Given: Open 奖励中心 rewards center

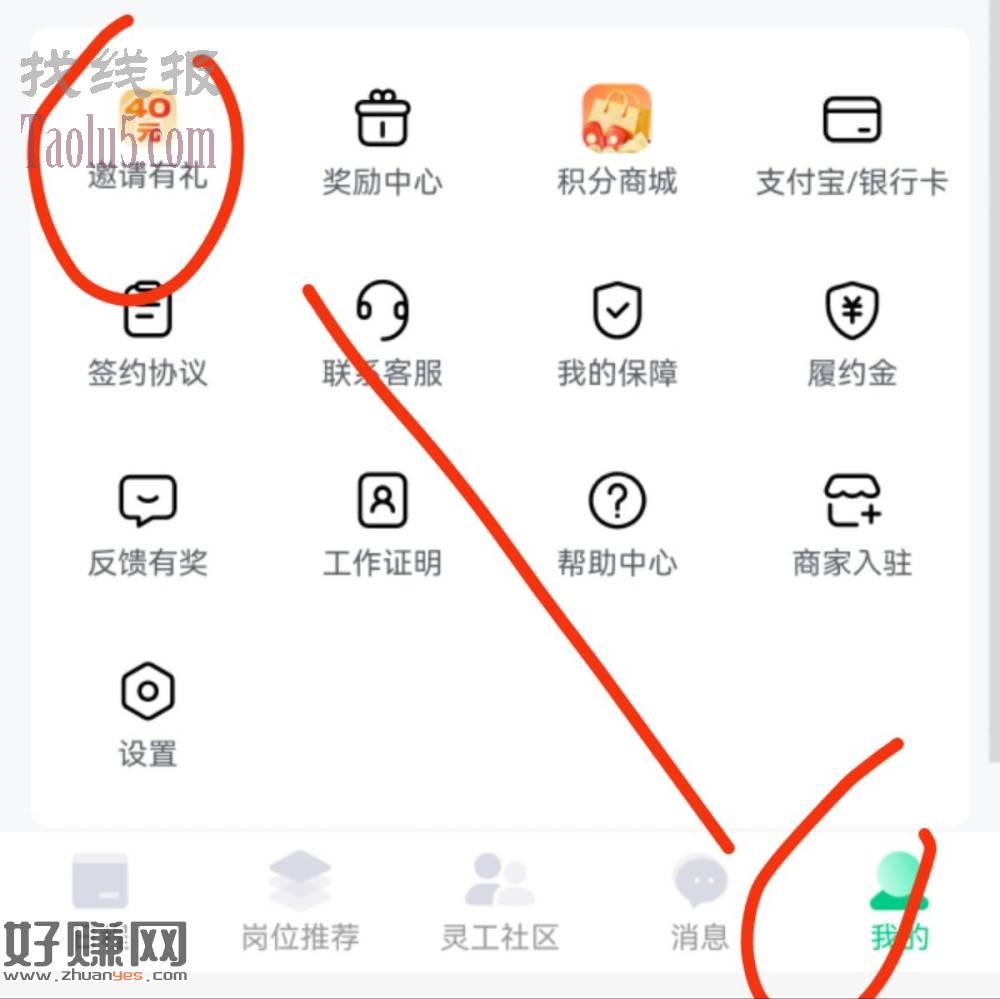Looking at the screenshot, I should click(382, 140).
